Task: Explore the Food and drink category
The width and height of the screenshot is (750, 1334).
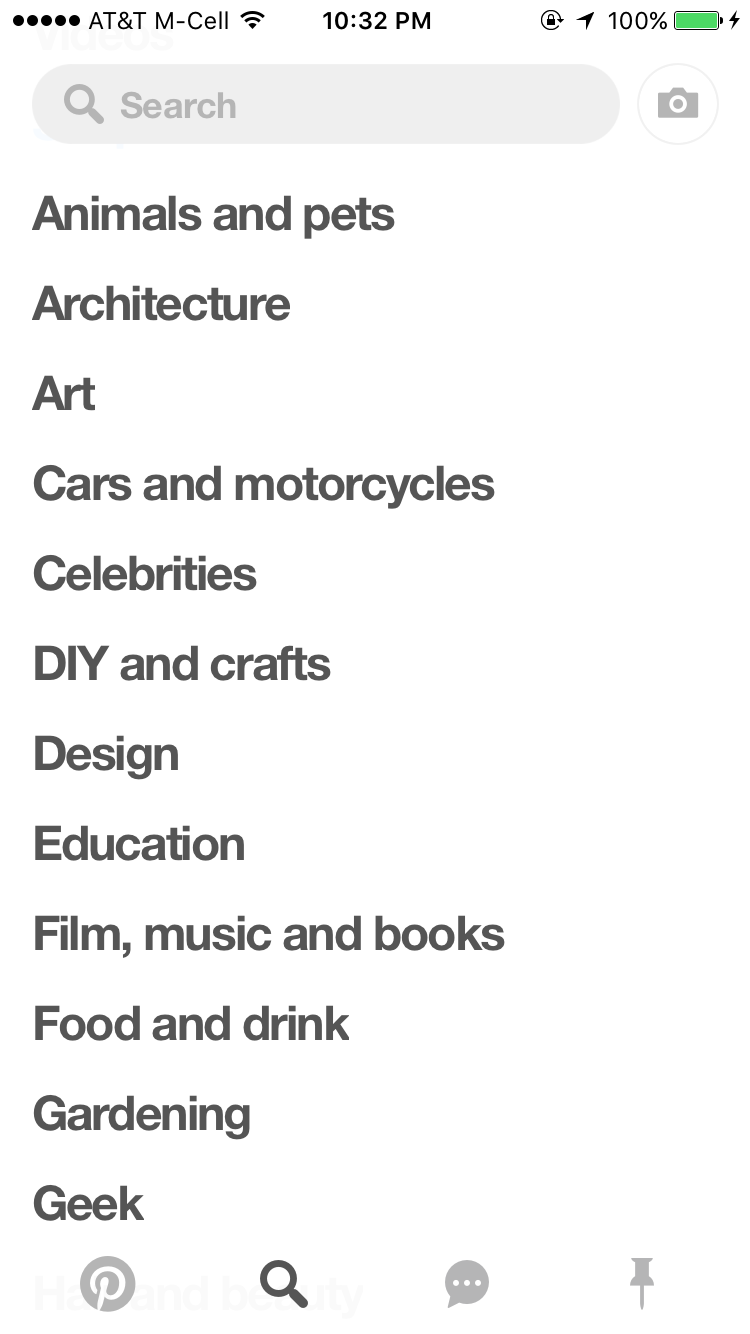Action: click(x=191, y=1024)
